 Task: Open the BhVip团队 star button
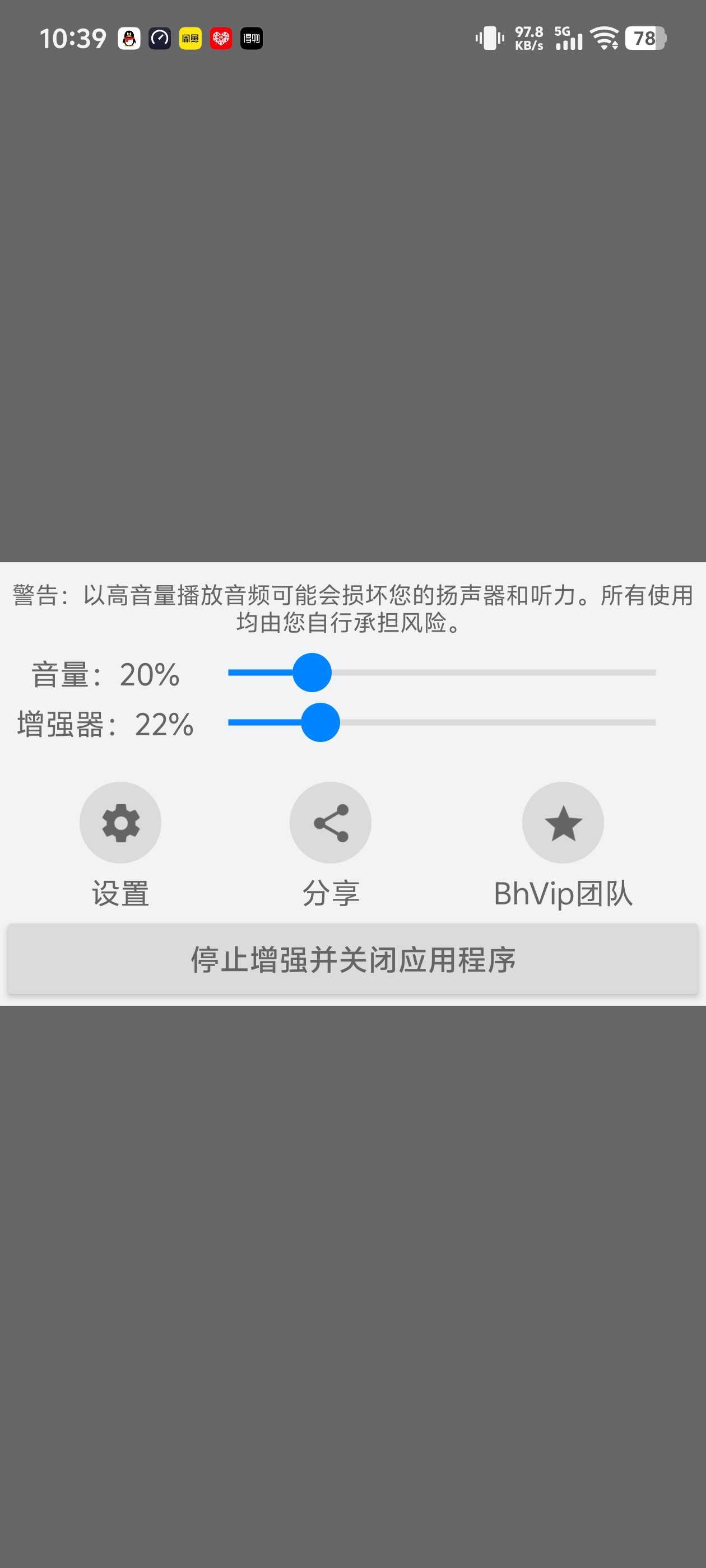pyautogui.click(x=562, y=822)
